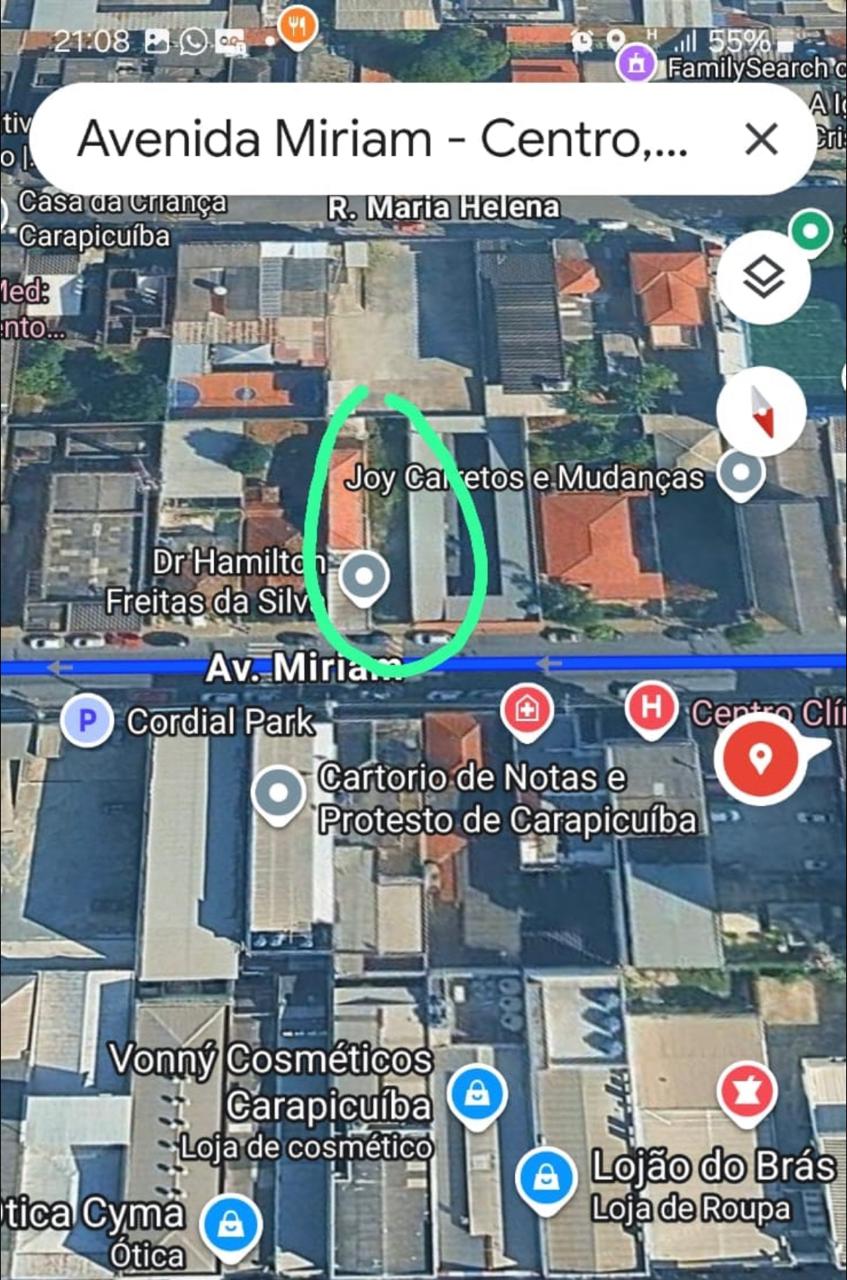Viewport: 847px width, 1280px height.
Task: Select the Joy Carretos e Mudanças pin
Action: 741,472
